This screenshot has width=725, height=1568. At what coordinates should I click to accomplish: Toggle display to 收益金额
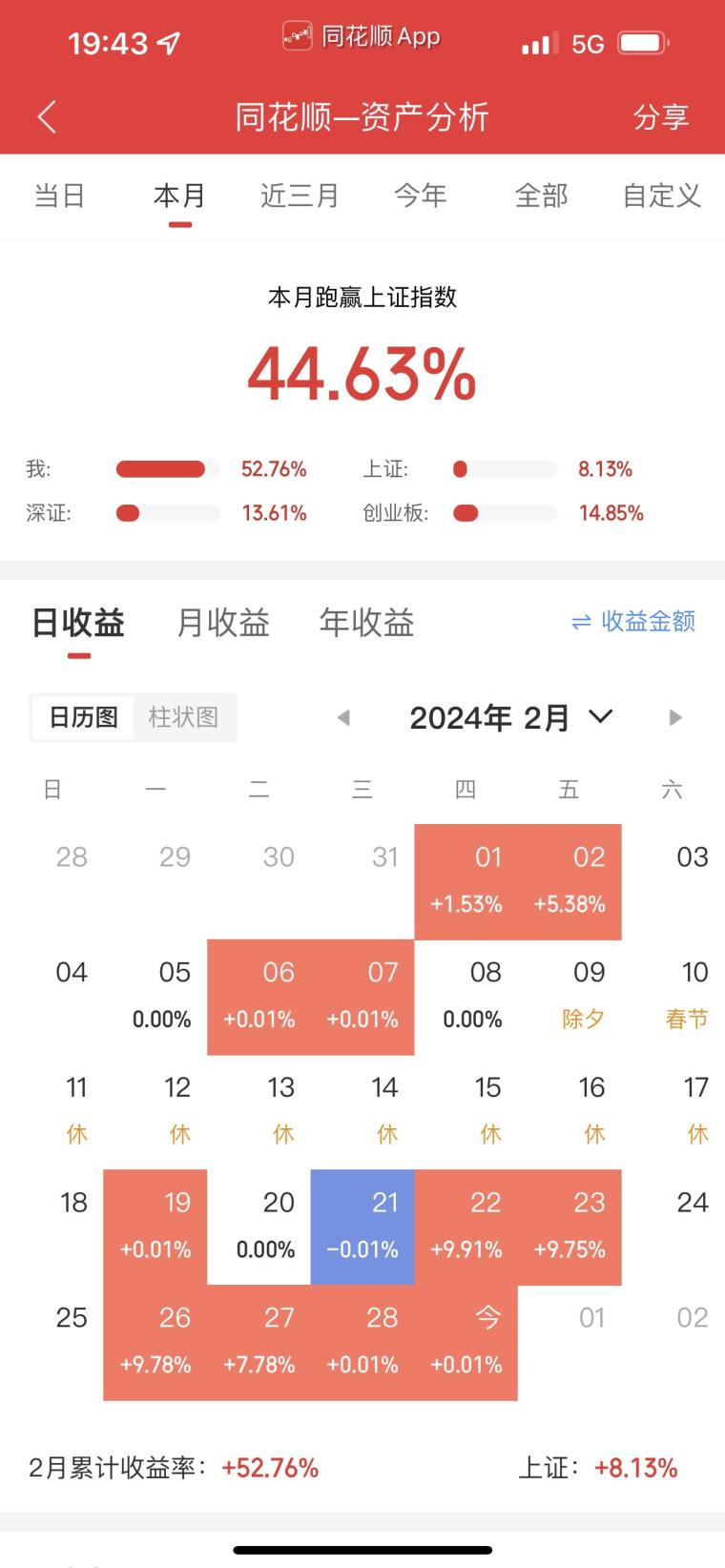(633, 622)
